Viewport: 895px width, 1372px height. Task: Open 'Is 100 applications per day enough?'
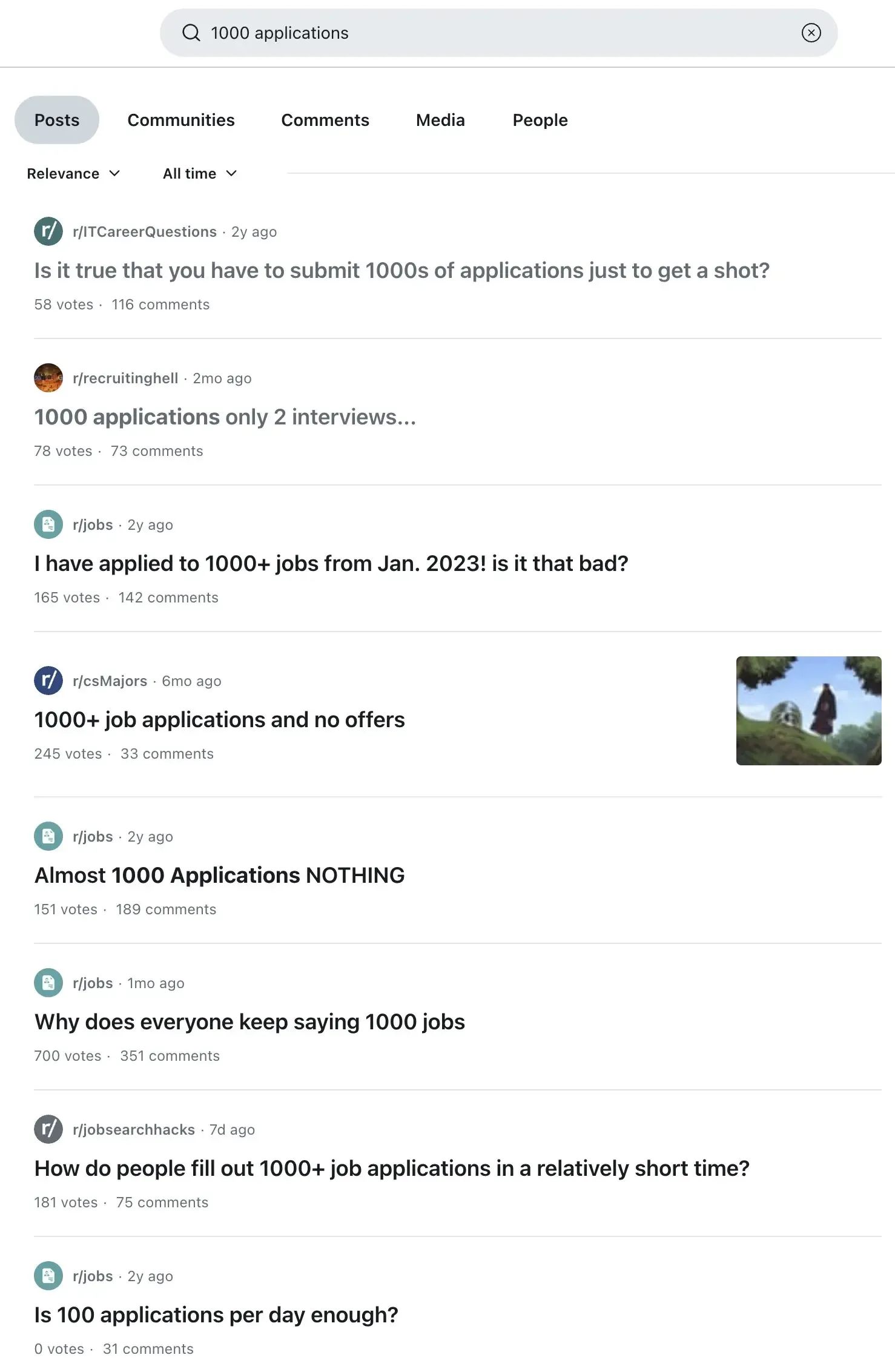216,1314
